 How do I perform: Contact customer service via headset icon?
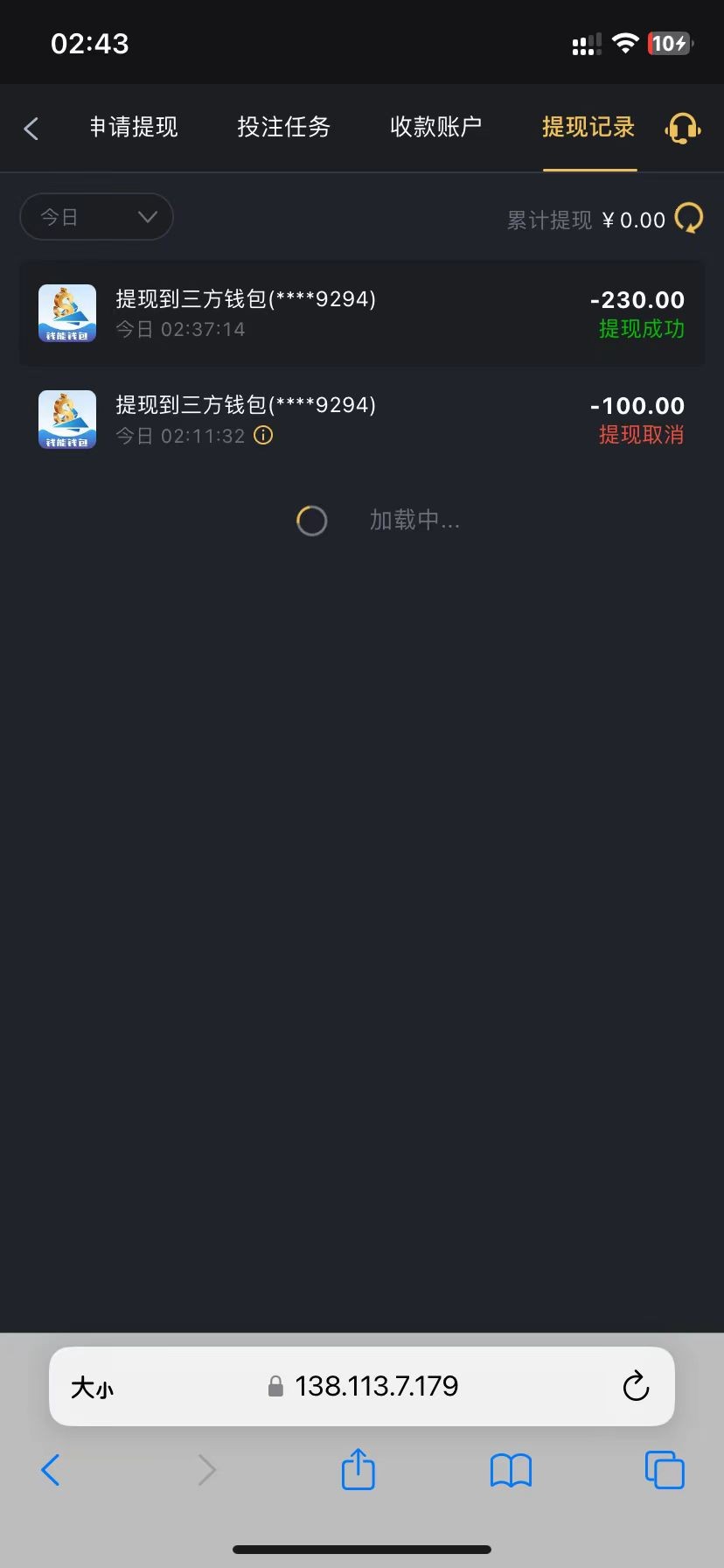pyautogui.click(x=683, y=129)
